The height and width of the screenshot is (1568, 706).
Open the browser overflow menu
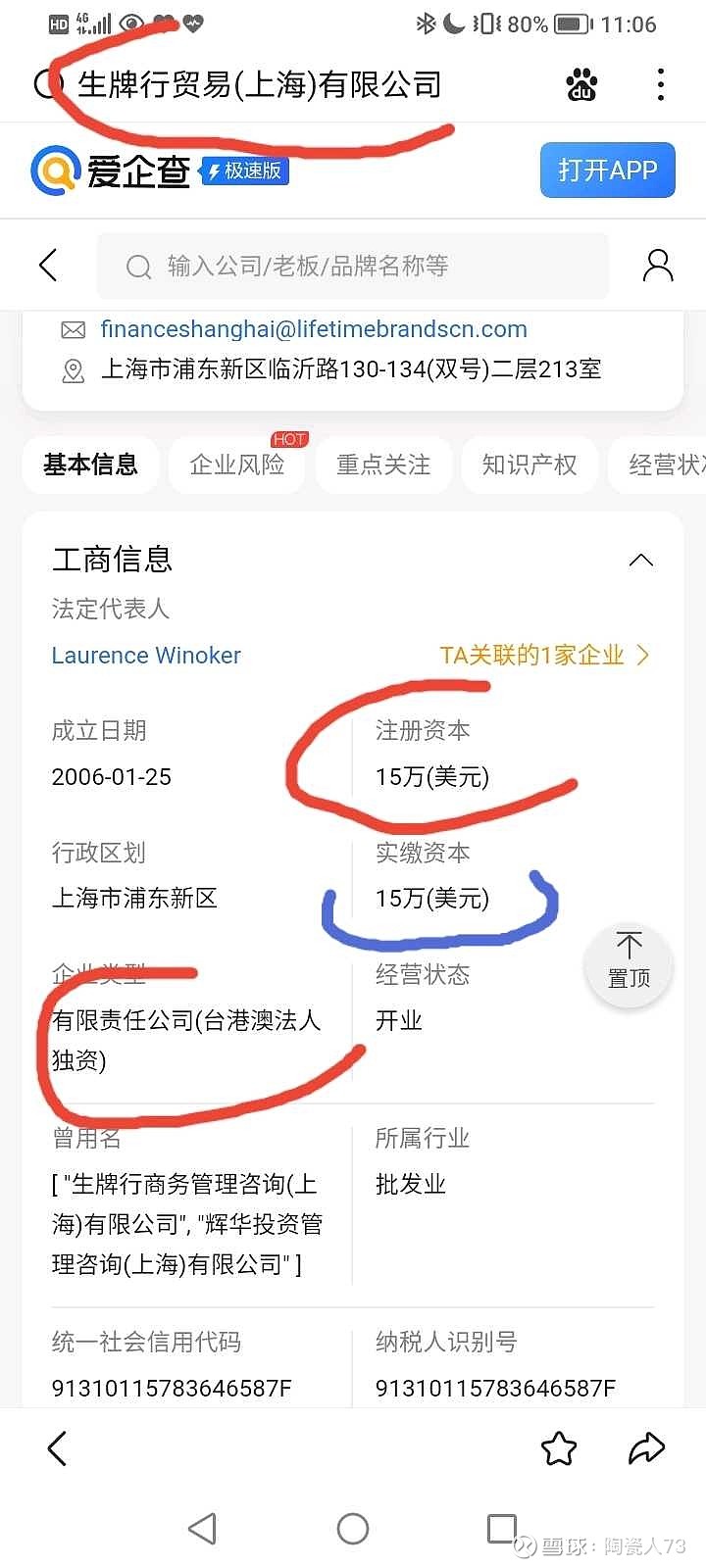click(x=661, y=85)
